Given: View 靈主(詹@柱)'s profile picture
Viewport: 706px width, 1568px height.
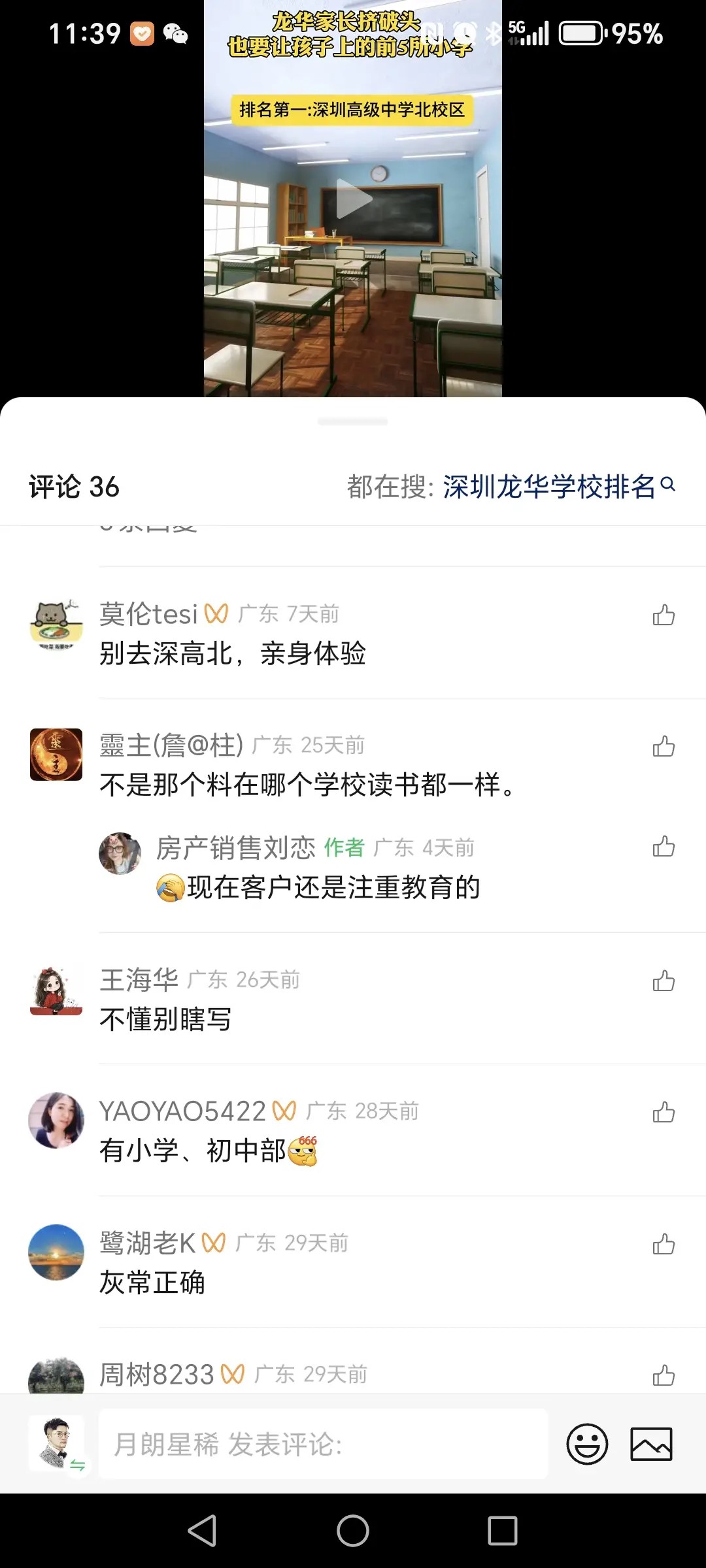Looking at the screenshot, I should (56, 755).
